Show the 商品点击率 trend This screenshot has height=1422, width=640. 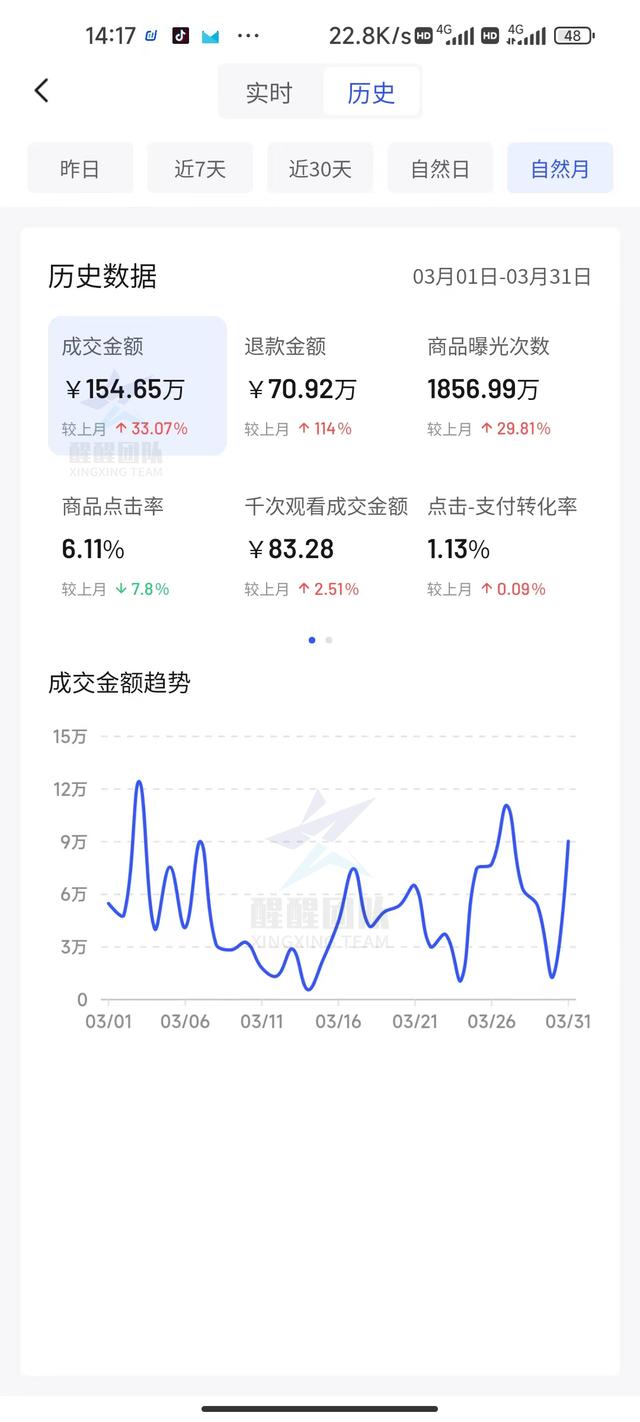(x=137, y=546)
